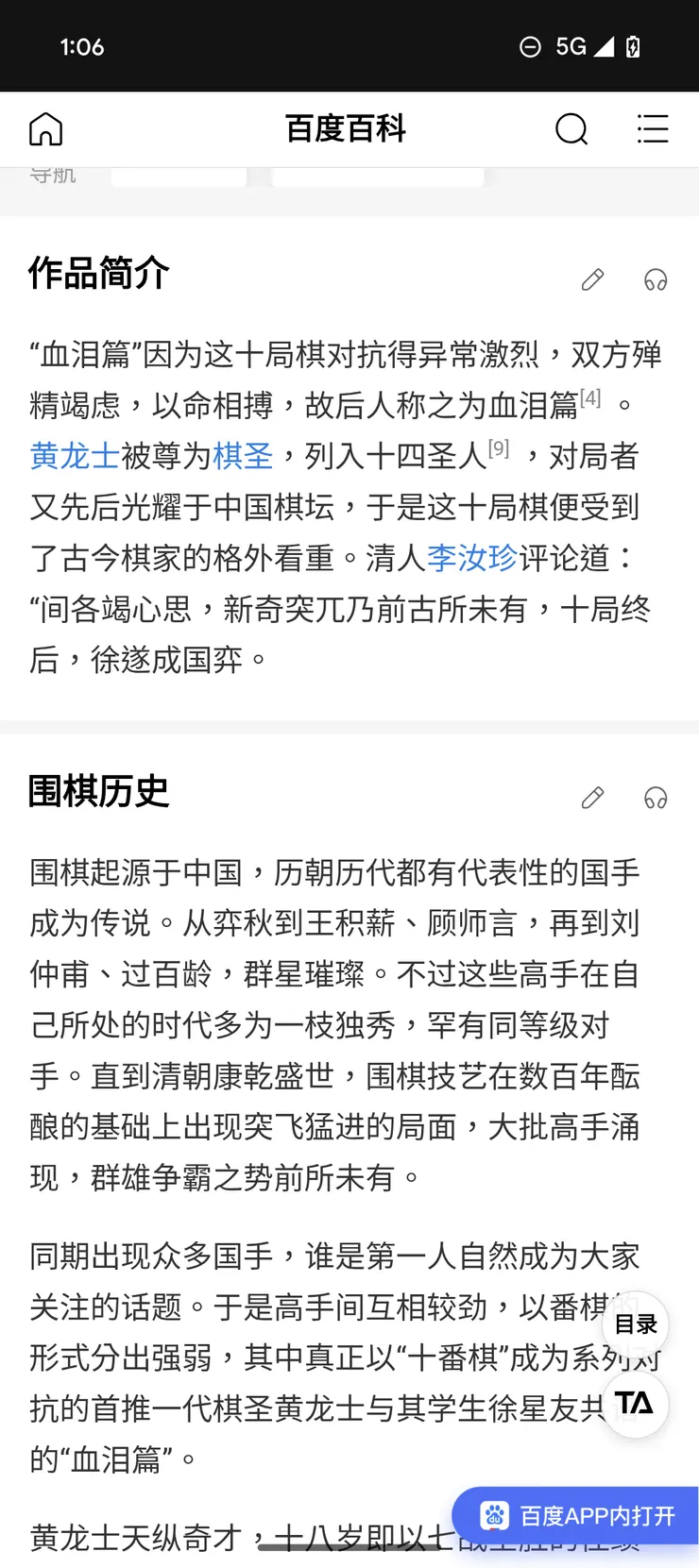Expand the floating 目录 table of contents
Screen dimensions: 699x1568
click(636, 1324)
